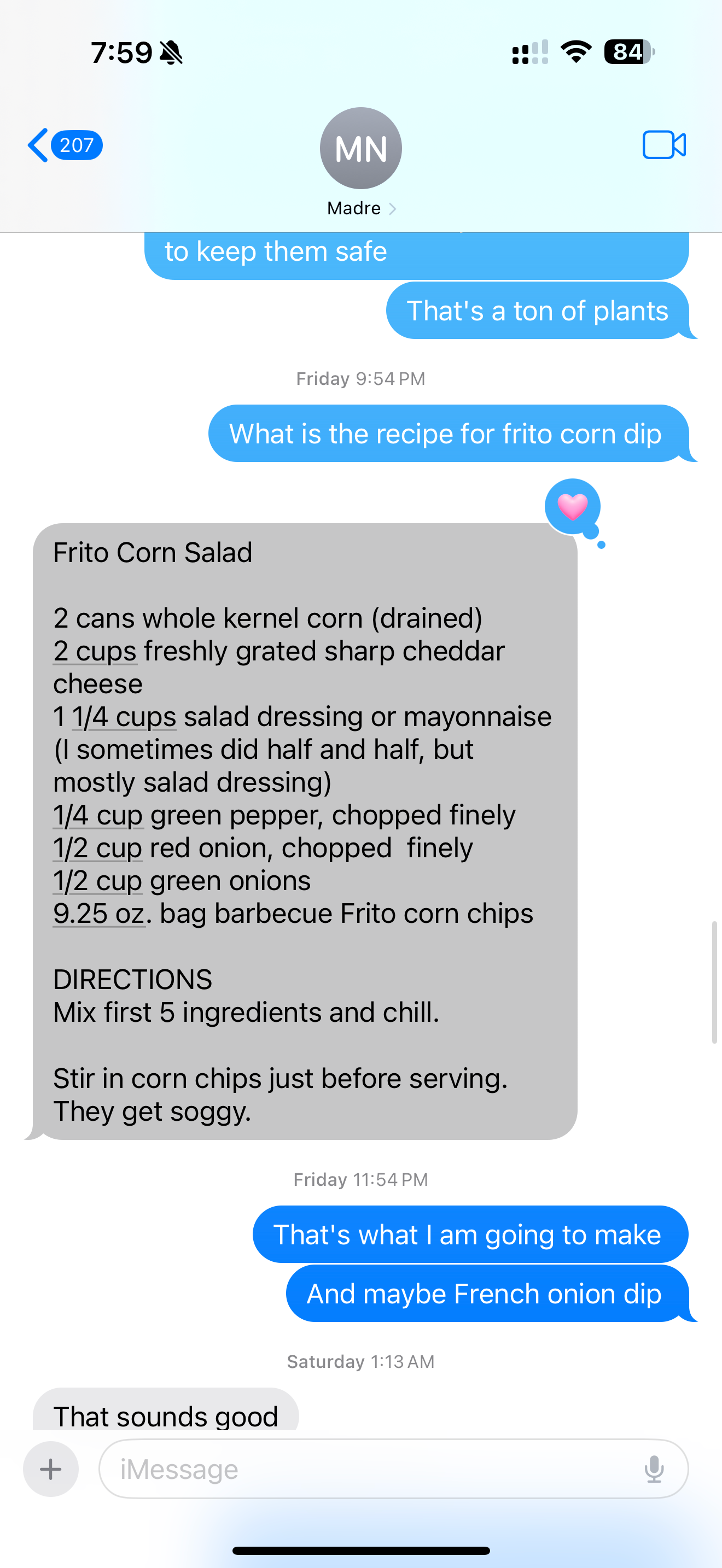Go back to the conversations list
Viewport: 722px width, 1568px height.
coord(65,145)
